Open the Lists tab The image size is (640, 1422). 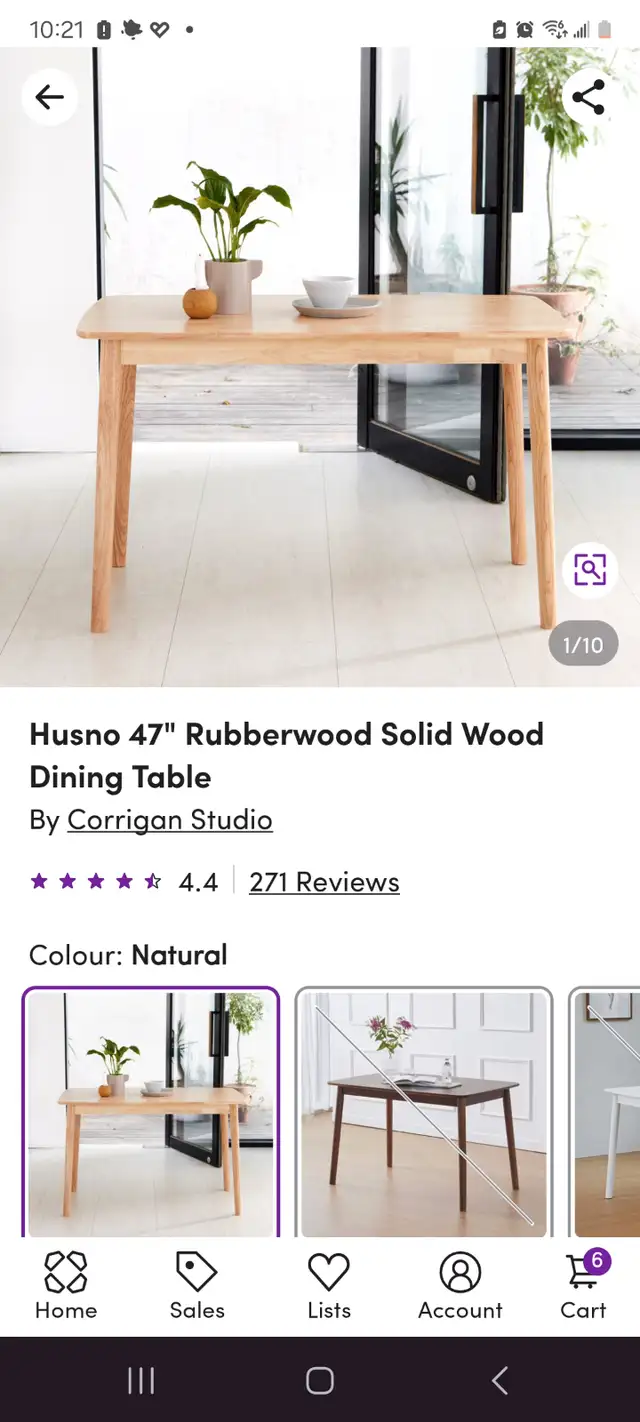pyautogui.click(x=329, y=1286)
